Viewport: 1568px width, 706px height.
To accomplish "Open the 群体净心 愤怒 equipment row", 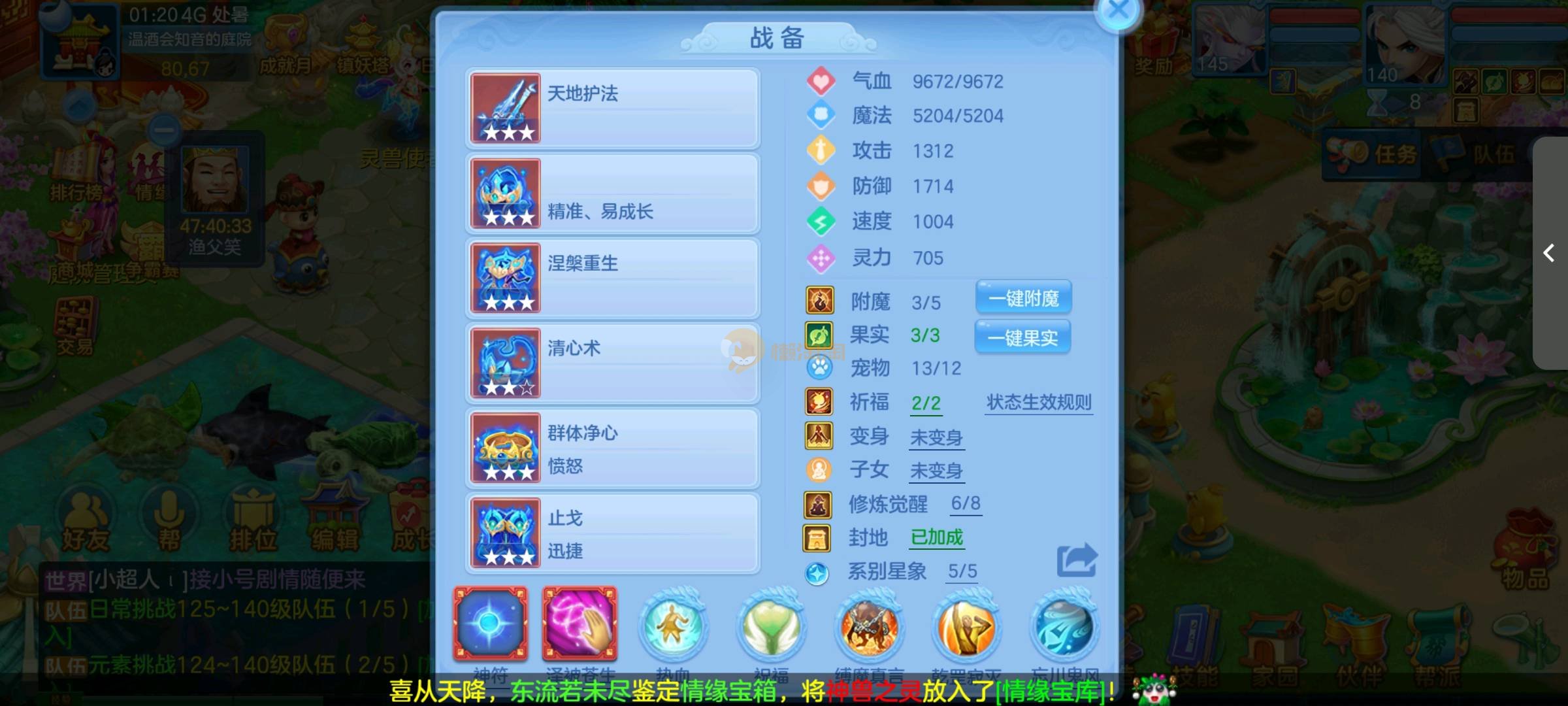I will pyautogui.click(x=613, y=448).
